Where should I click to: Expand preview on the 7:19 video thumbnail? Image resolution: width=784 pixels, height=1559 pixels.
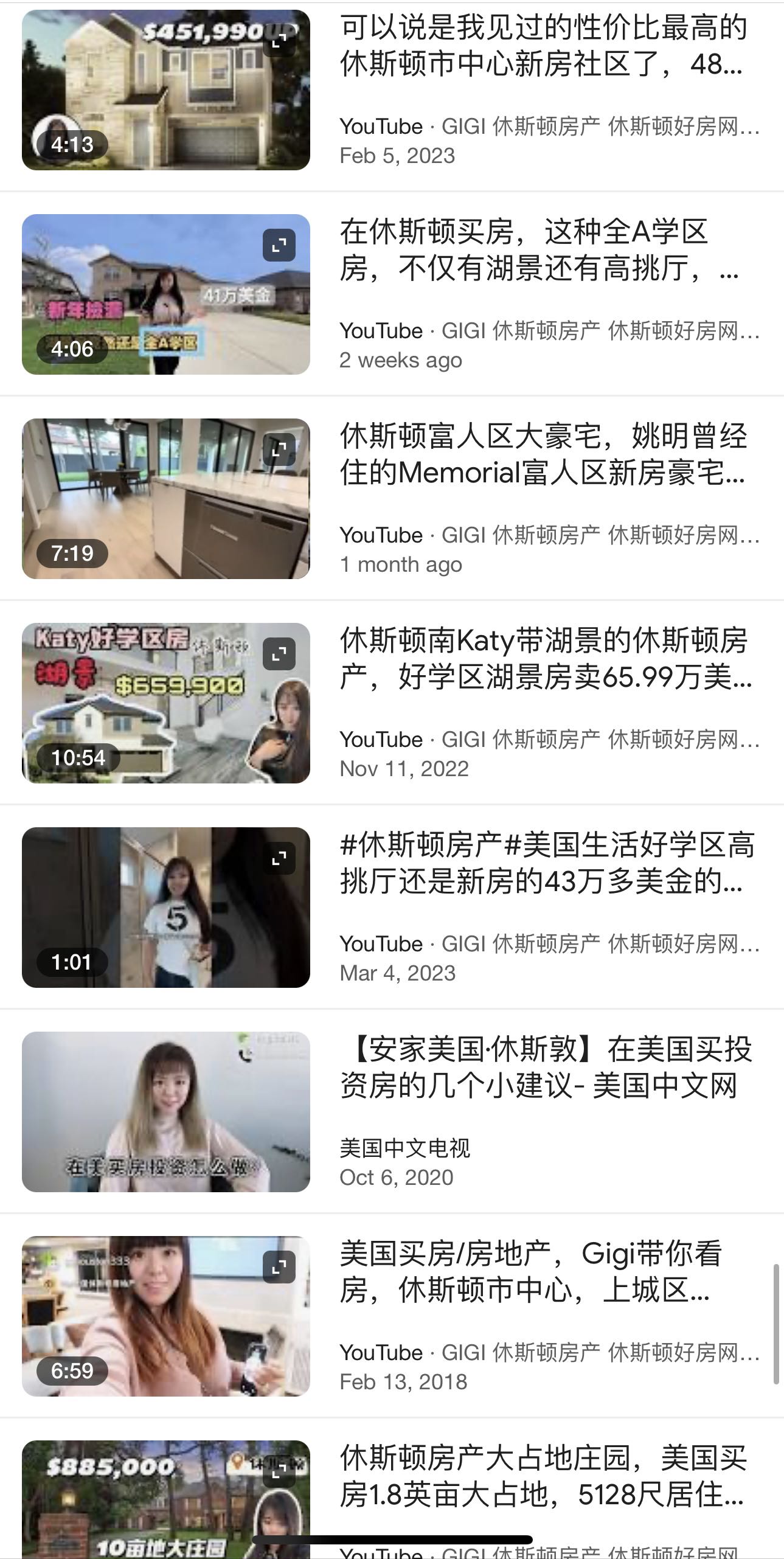[279, 450]
